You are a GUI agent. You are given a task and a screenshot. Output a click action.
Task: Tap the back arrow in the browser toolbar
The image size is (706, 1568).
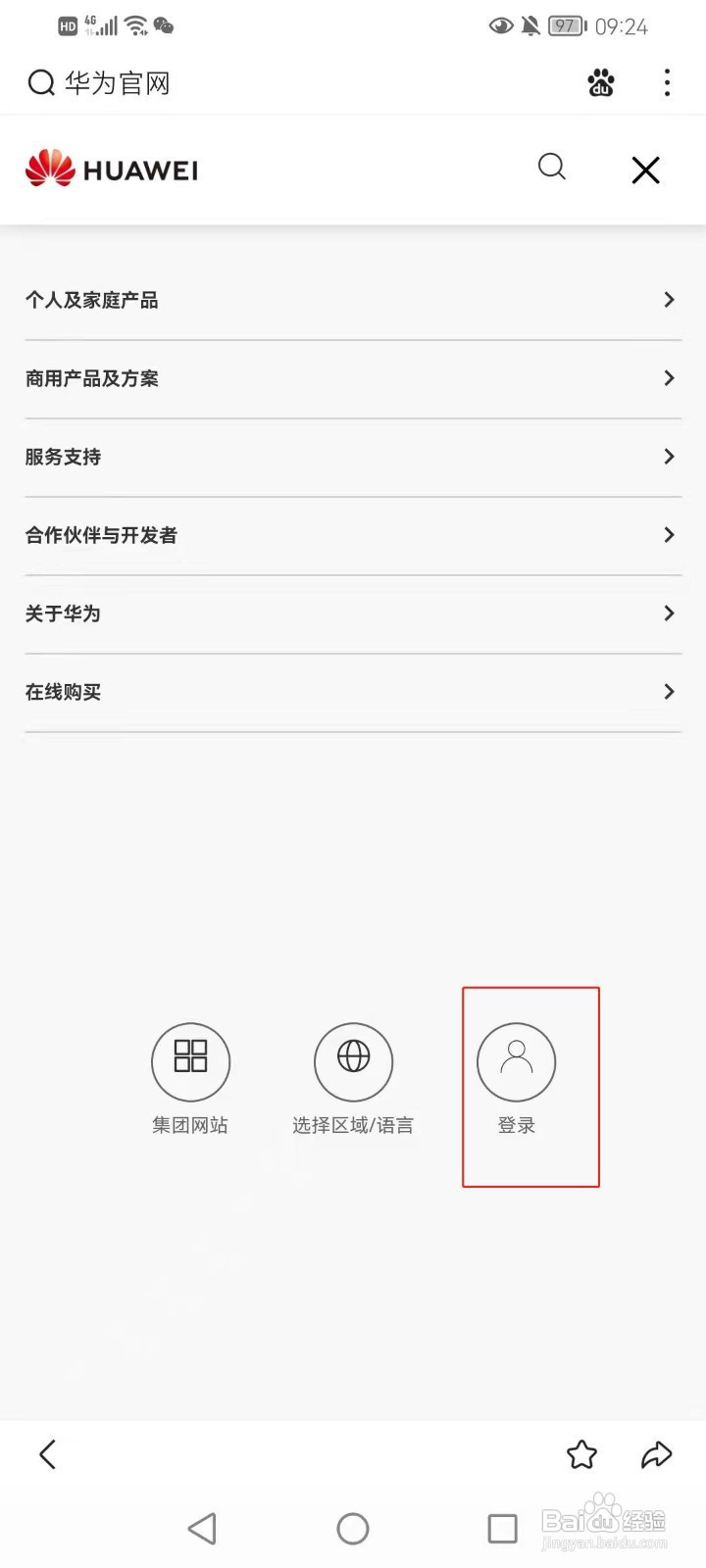point(47,1455)
